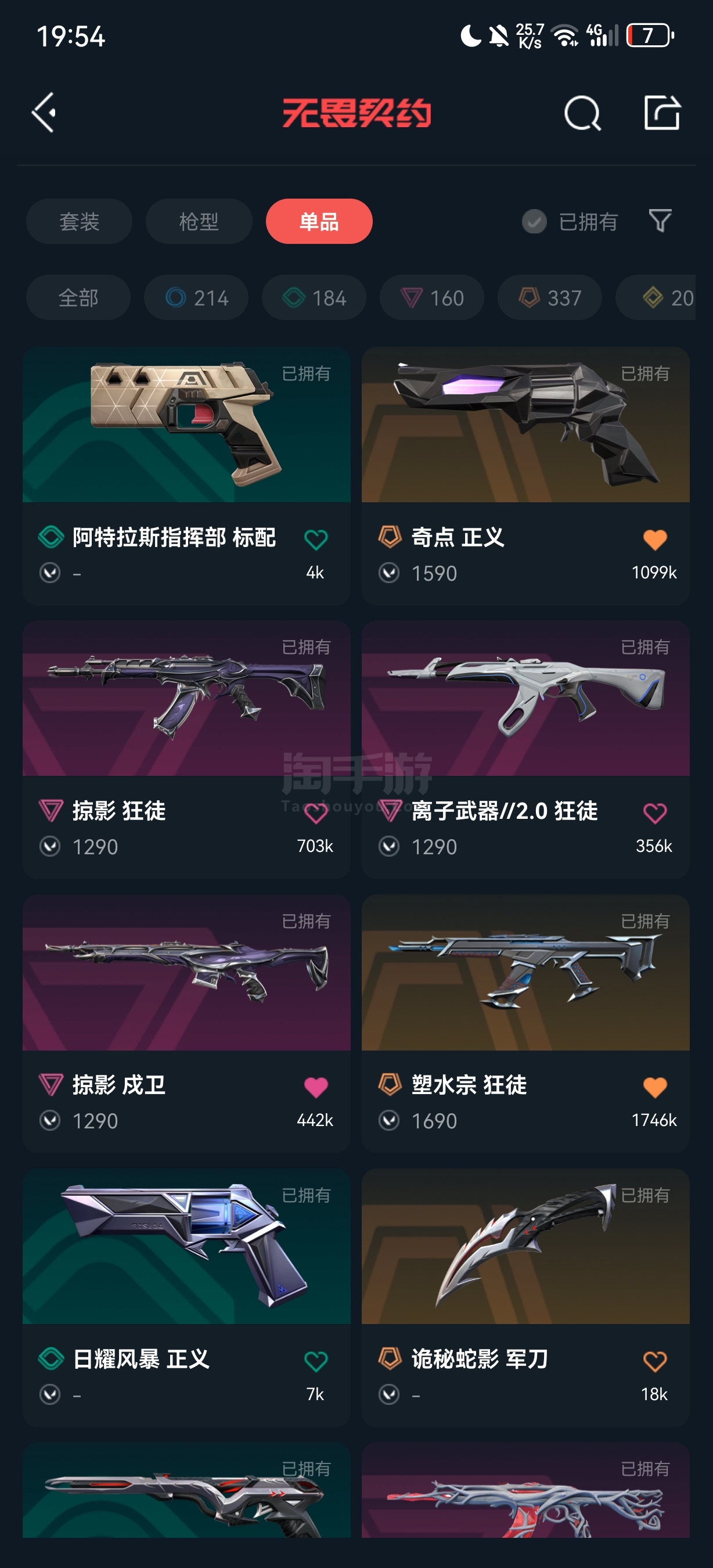
Task: Tap the share icon in the header
Action: tap(662, 113)
